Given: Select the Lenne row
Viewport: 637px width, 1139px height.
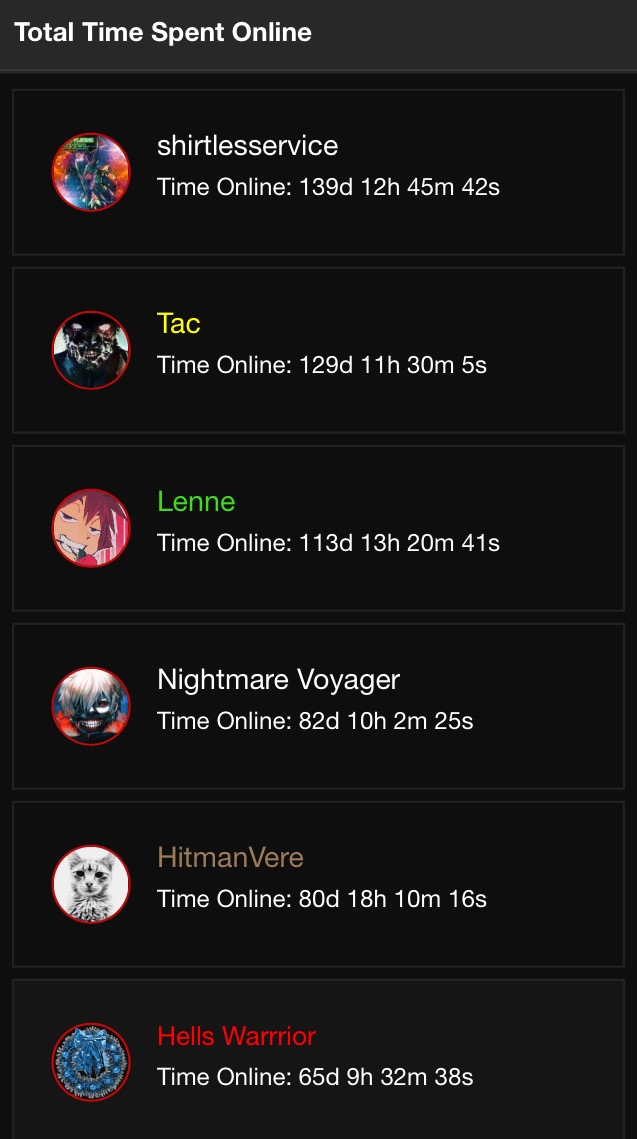Looking at the screenshot, I should (x=318, y=528).
